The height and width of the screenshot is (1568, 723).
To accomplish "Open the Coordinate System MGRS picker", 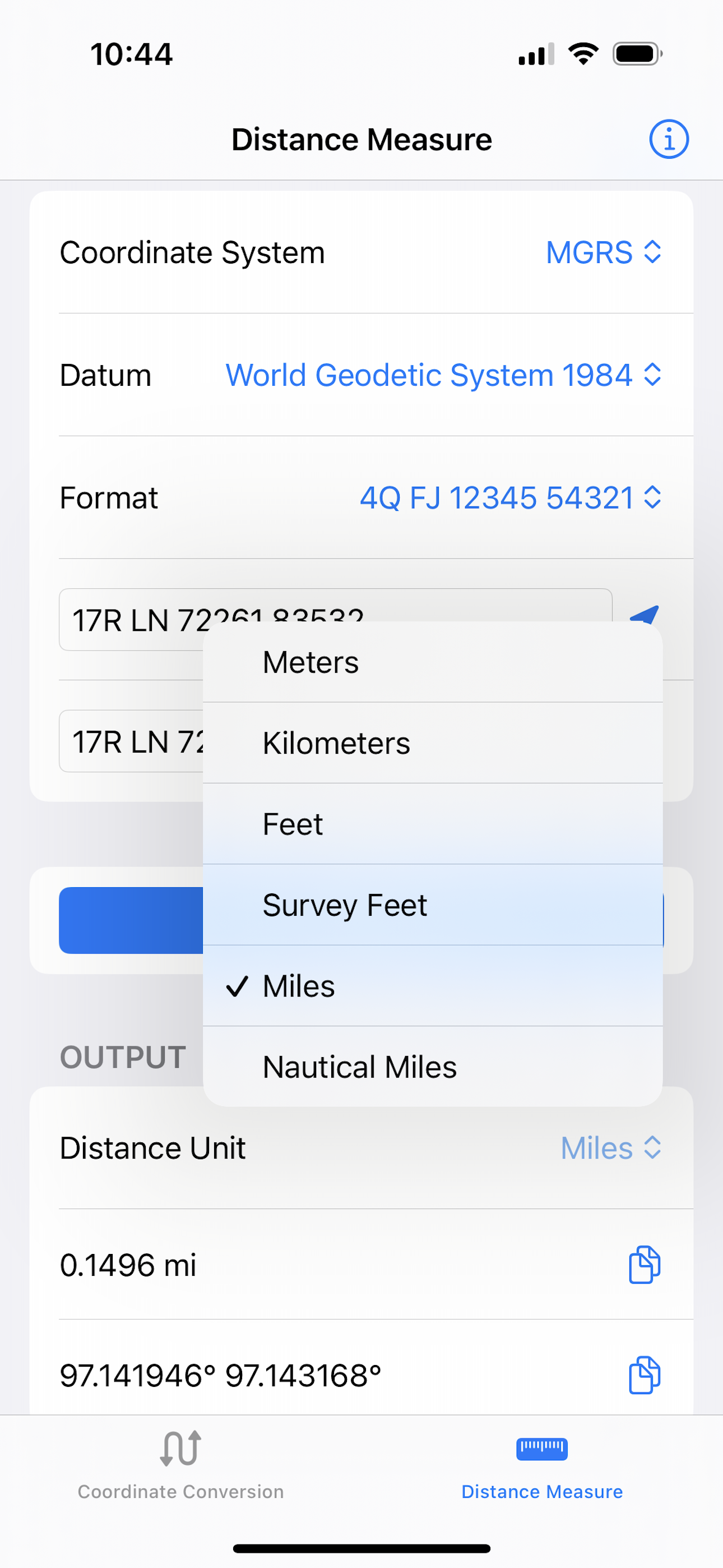I will (x=603, y=252).
